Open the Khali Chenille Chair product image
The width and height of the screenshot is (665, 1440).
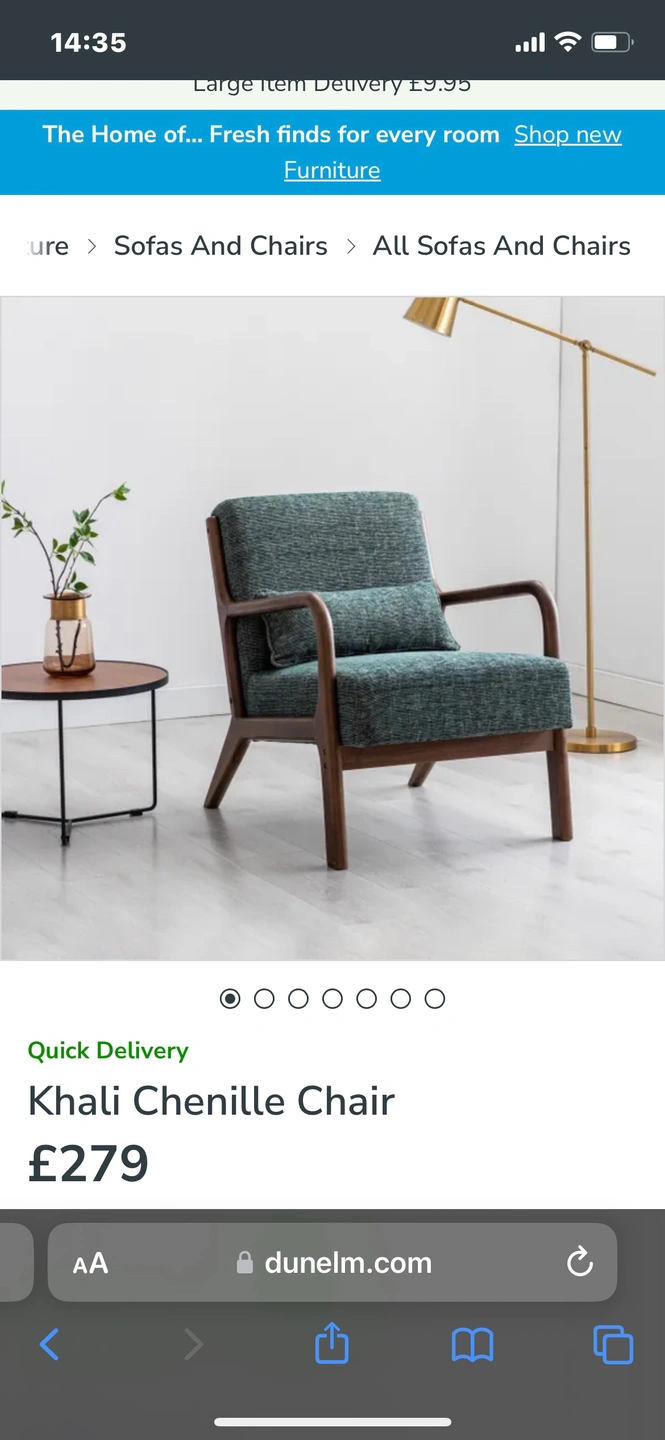tap(332, 628)
